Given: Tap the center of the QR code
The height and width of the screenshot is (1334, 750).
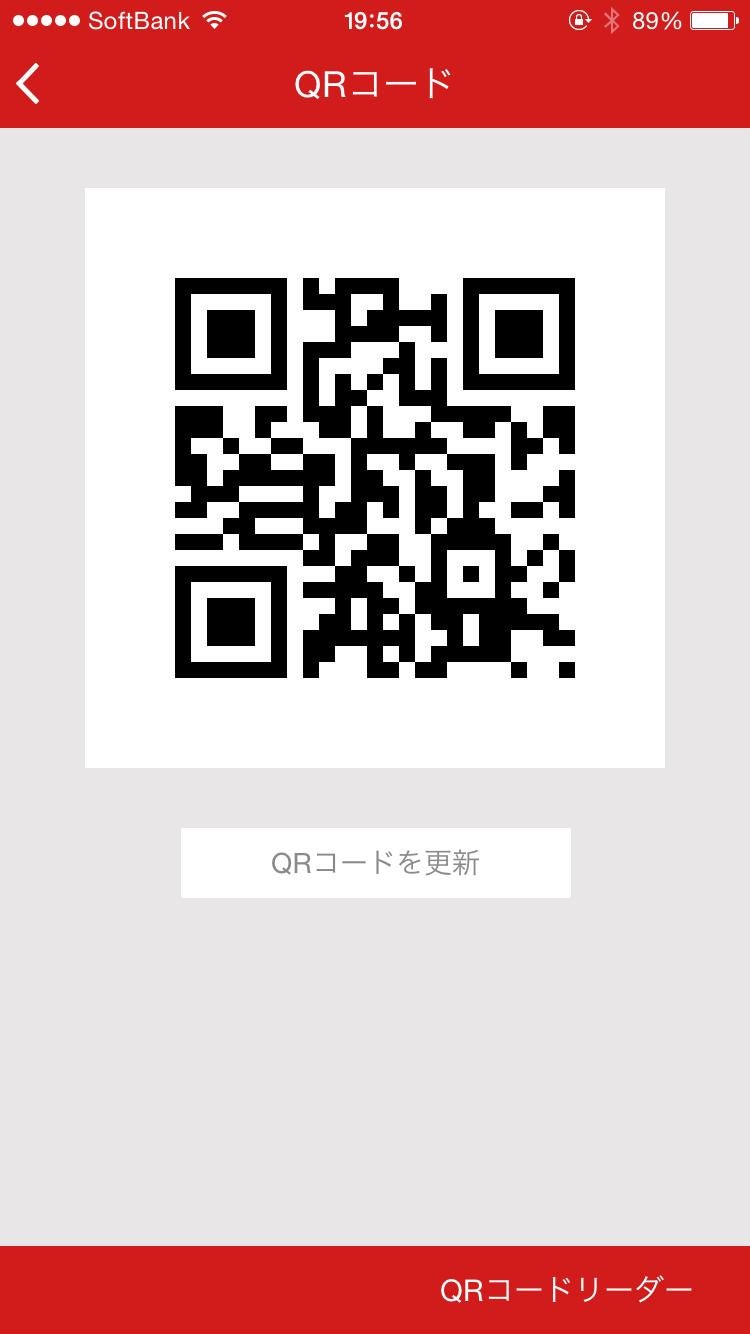Looking at the screenshot, I should pyautogui.click(x=375, y=477).
